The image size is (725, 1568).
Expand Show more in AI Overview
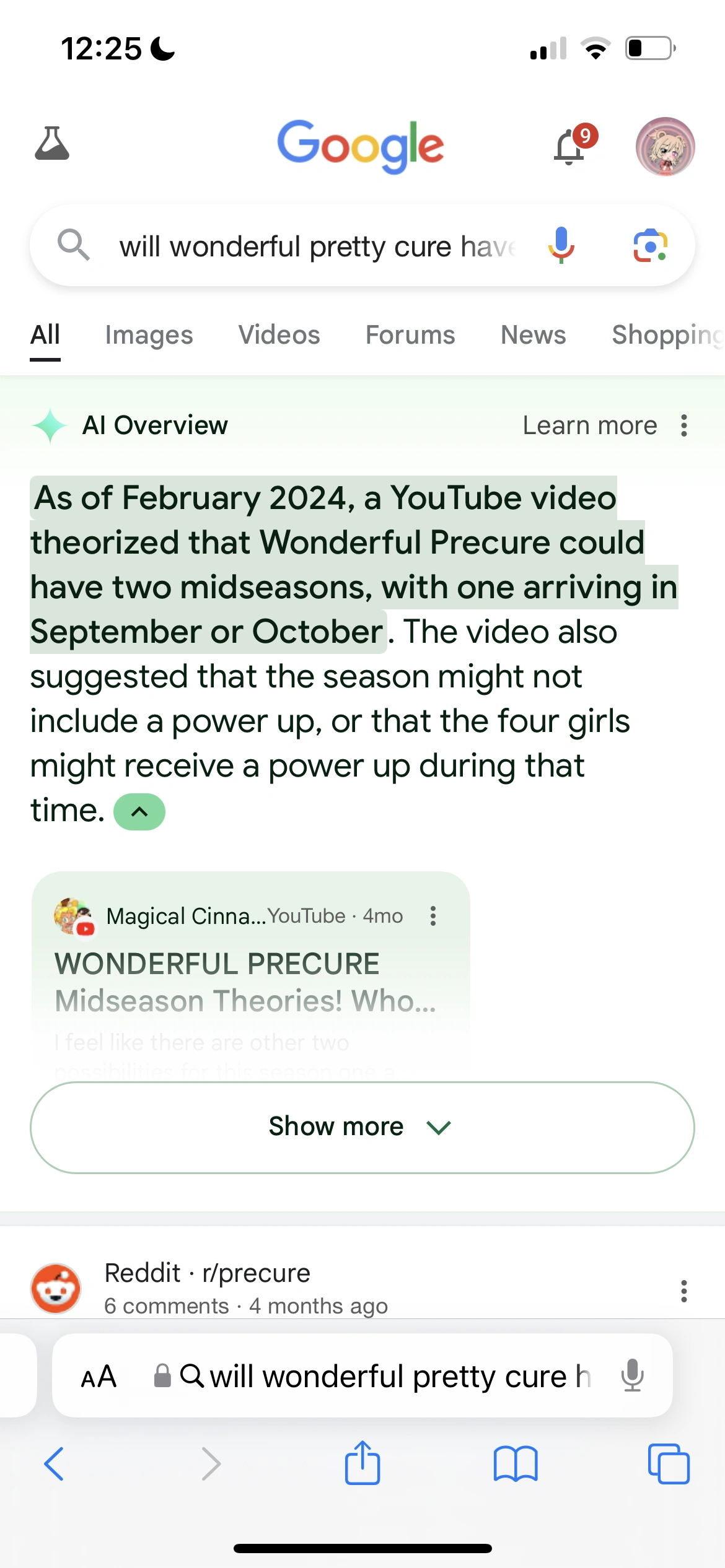click(362, 1126)
